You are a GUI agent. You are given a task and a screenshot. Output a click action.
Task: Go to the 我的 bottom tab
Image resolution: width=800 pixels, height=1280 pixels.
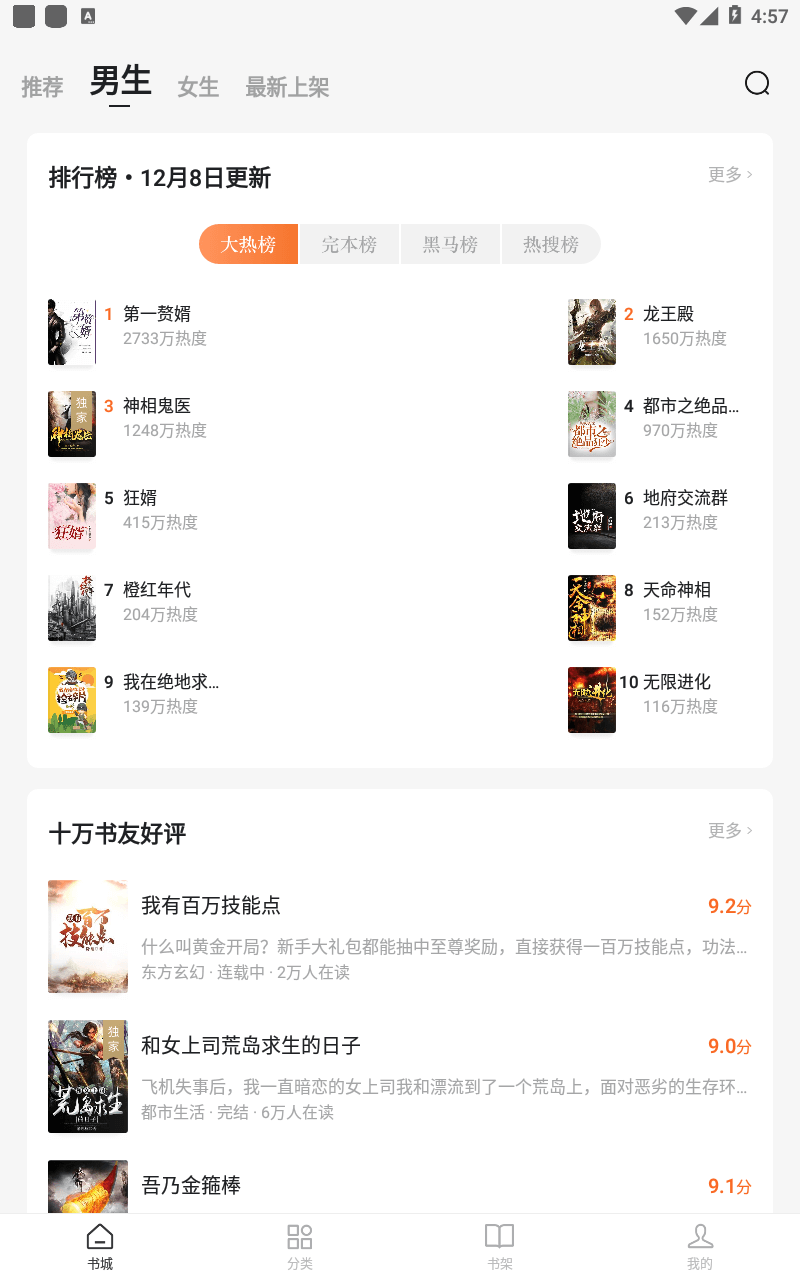(x=700, y=1247)
